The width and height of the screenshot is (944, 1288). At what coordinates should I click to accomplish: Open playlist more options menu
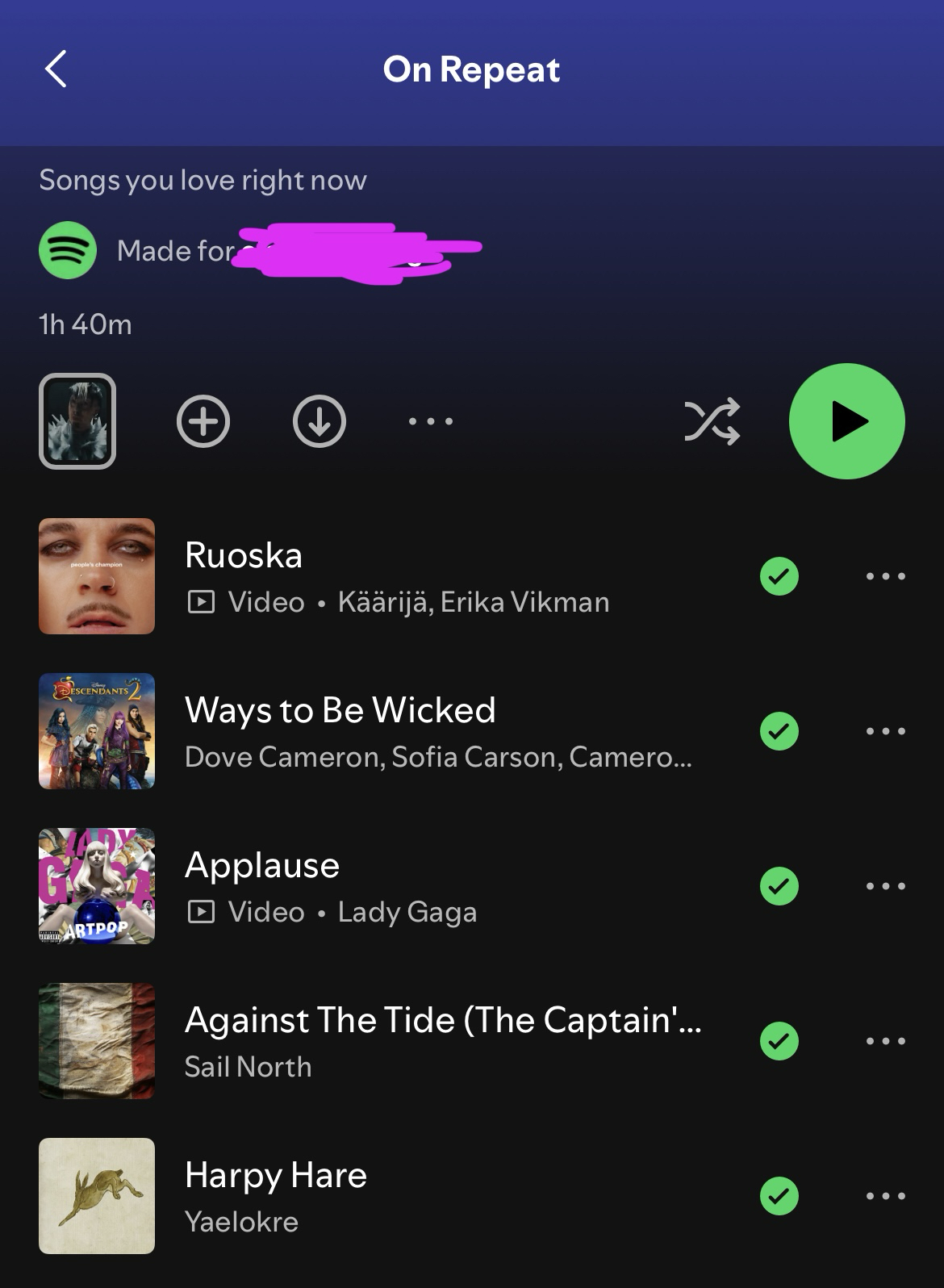coord(431,421)
